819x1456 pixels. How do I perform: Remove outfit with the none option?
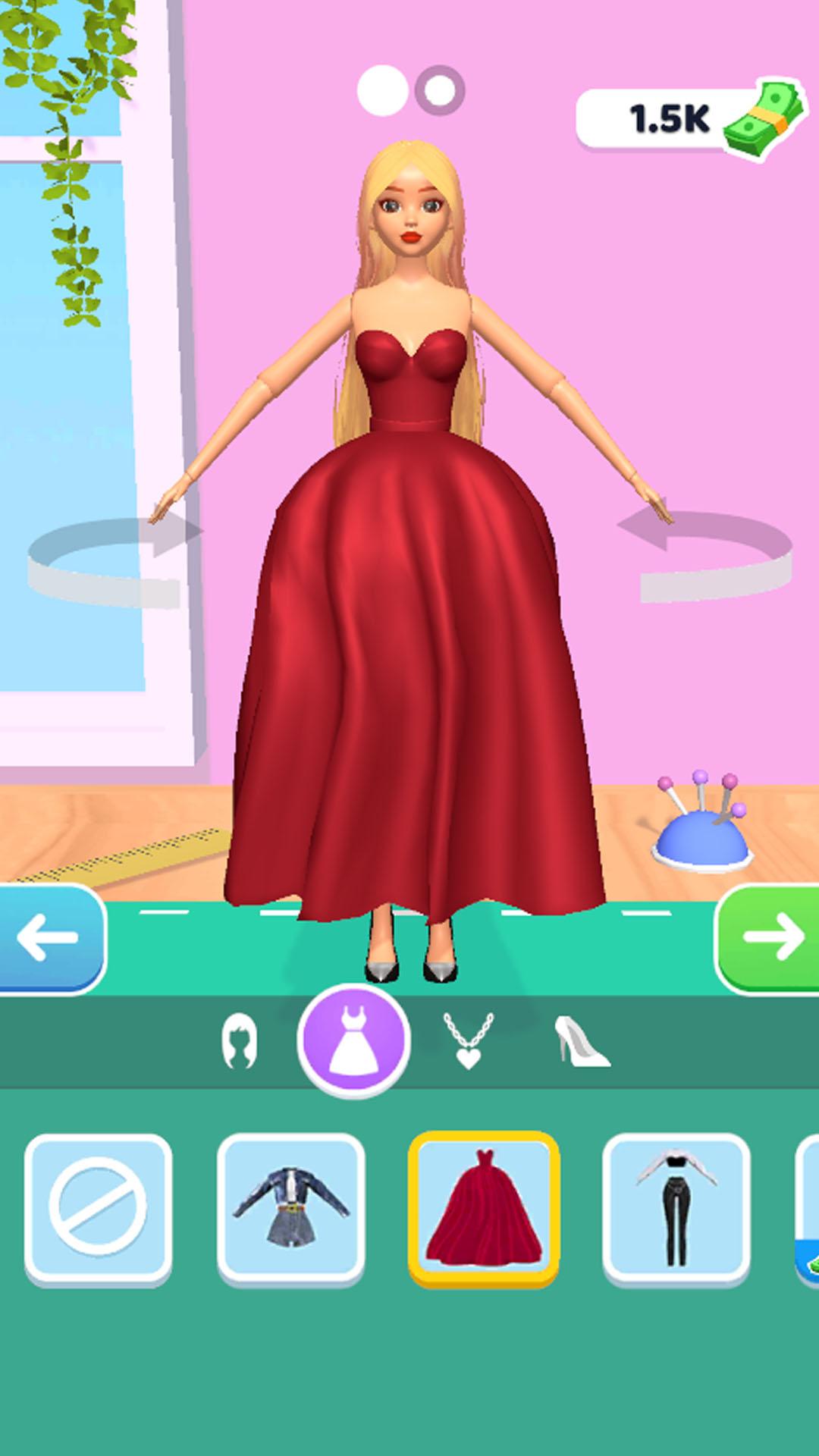(x=98, y=1210)
